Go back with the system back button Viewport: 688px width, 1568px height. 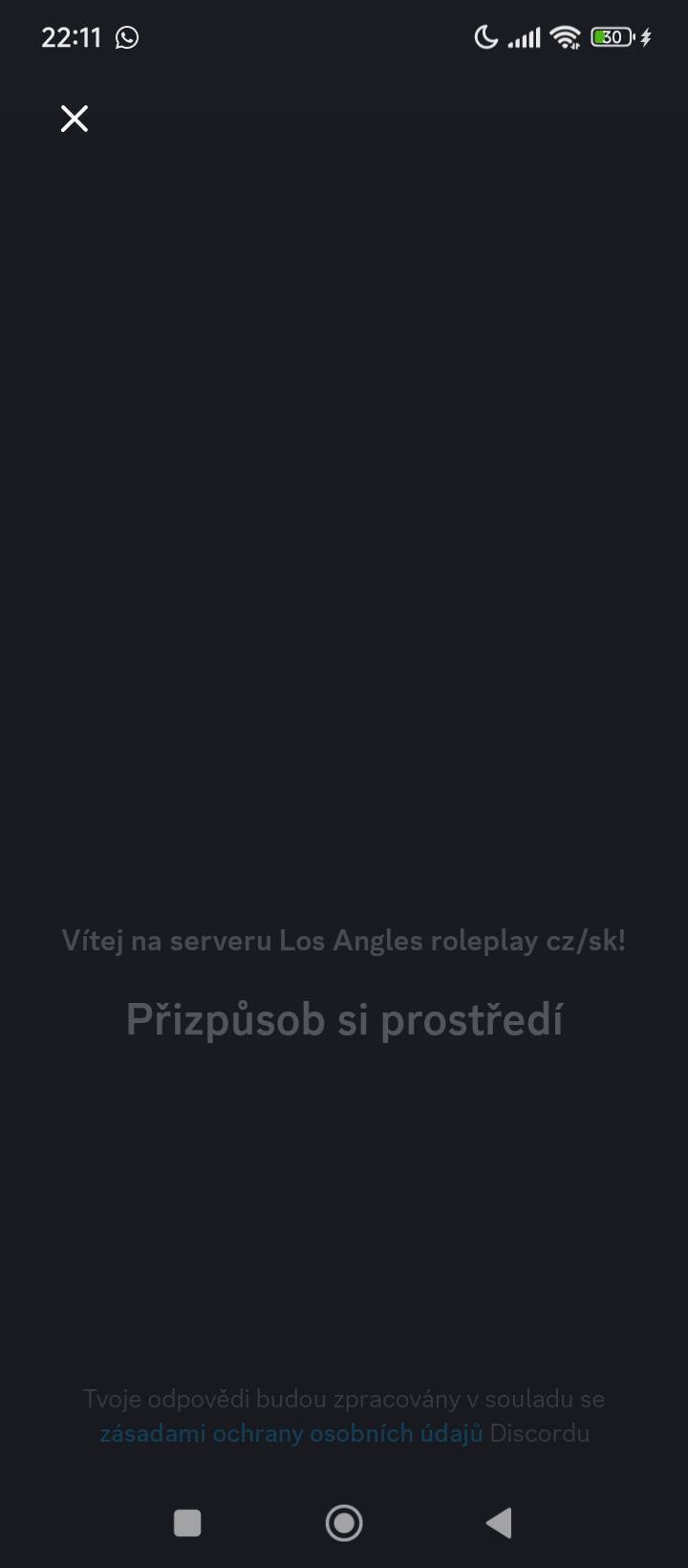(499, 1522)
